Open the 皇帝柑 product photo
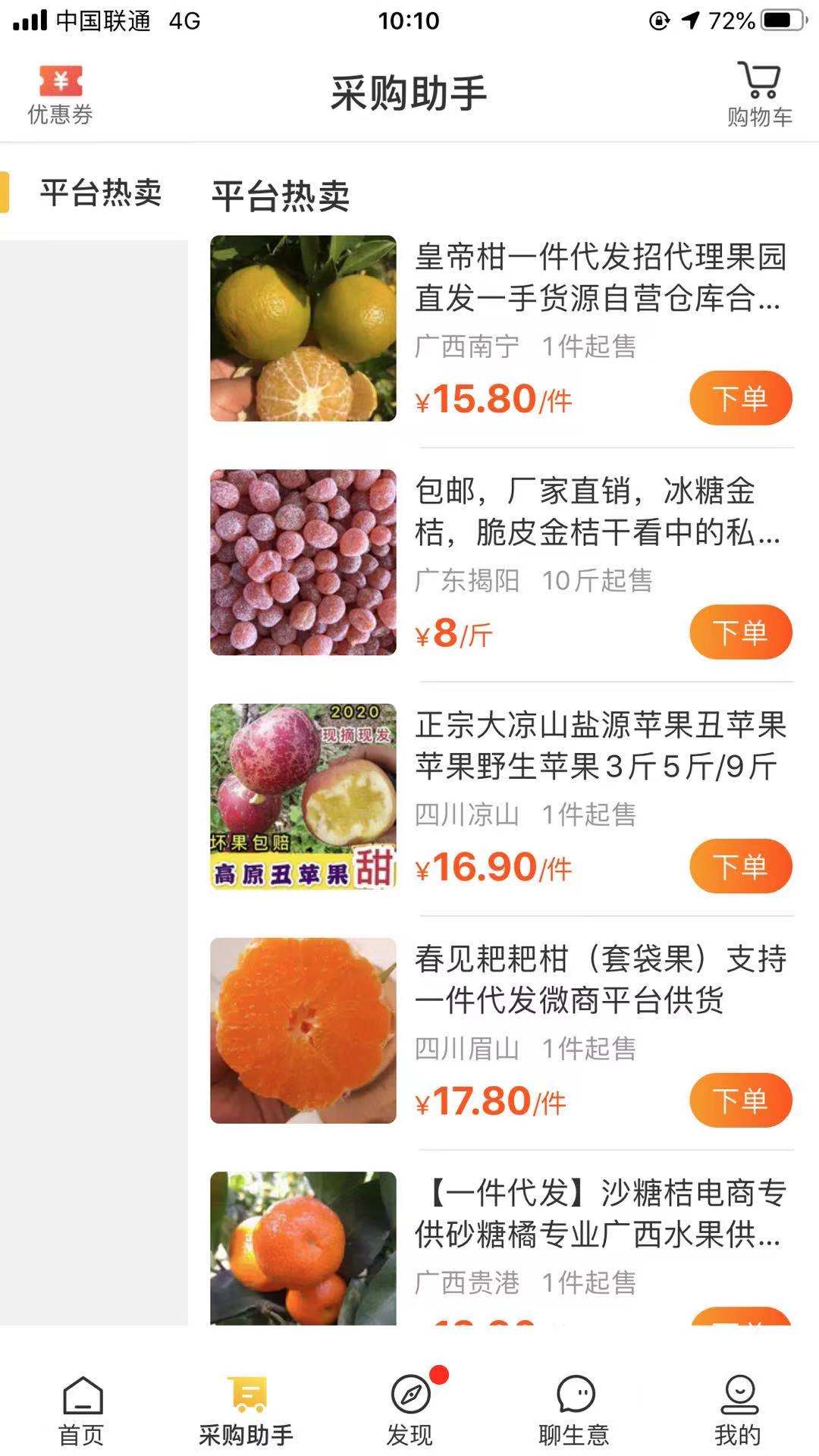The image size is (819, 1456). (x=303, y=328)
